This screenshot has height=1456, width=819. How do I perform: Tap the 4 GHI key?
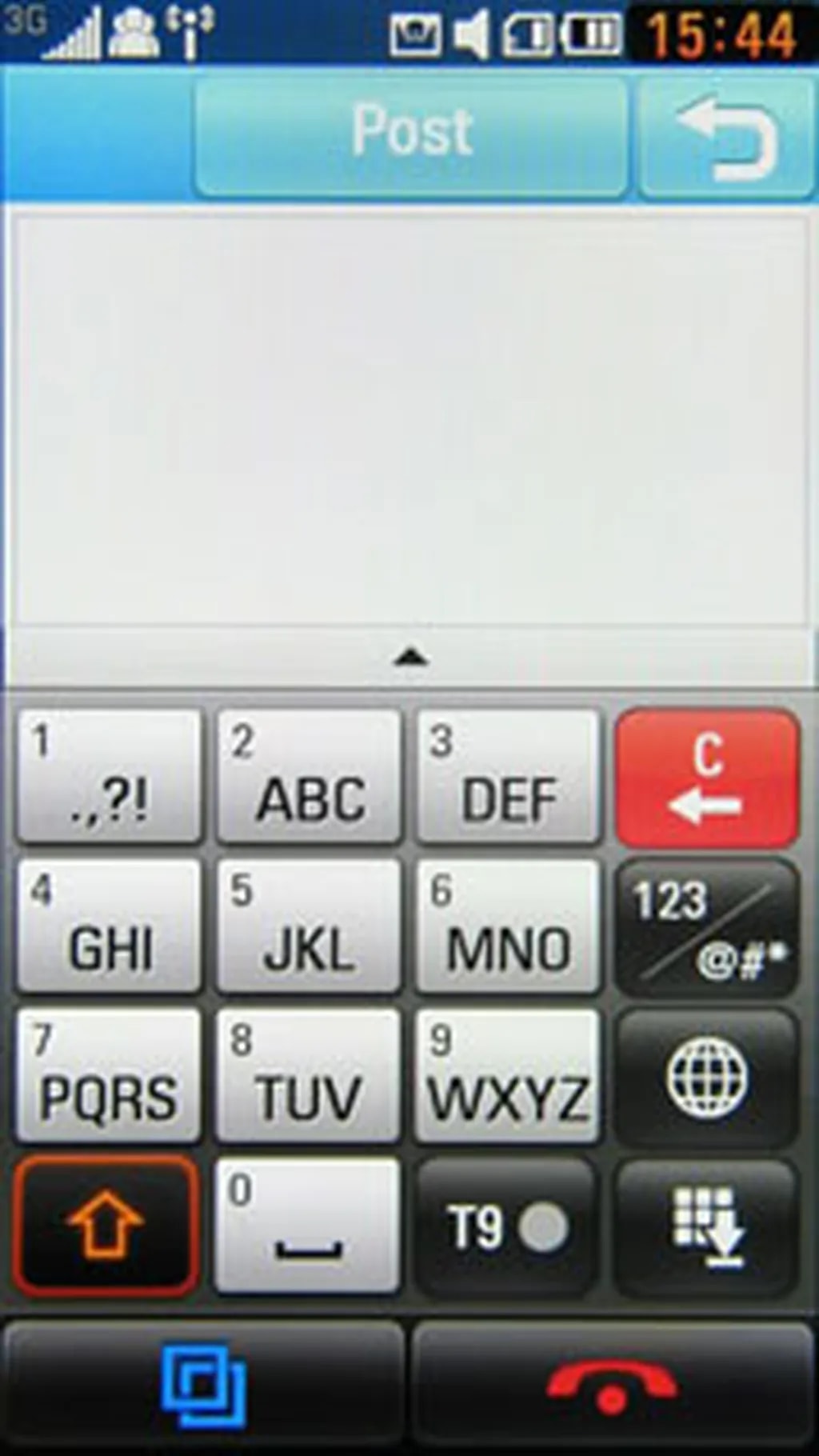coord(109,926)
